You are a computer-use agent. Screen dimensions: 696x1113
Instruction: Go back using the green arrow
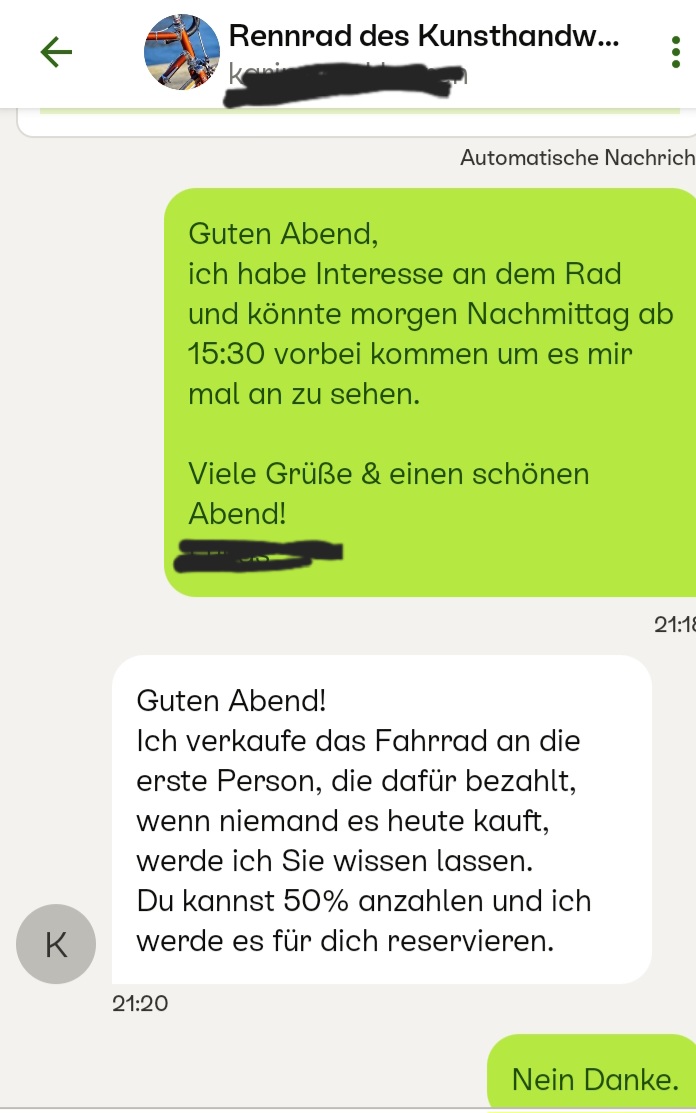pos(56,52)
